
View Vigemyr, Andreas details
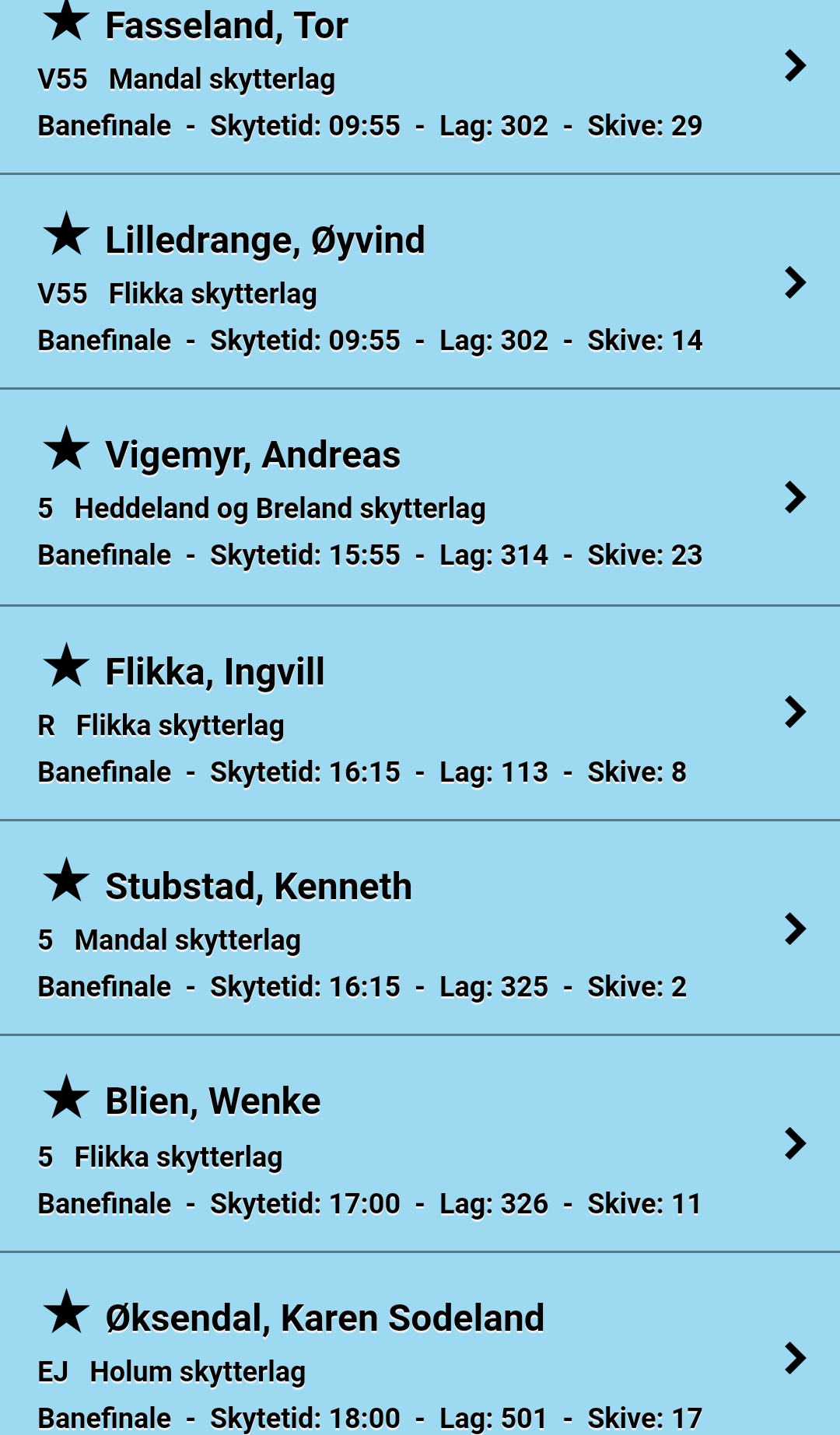[420, 497]
